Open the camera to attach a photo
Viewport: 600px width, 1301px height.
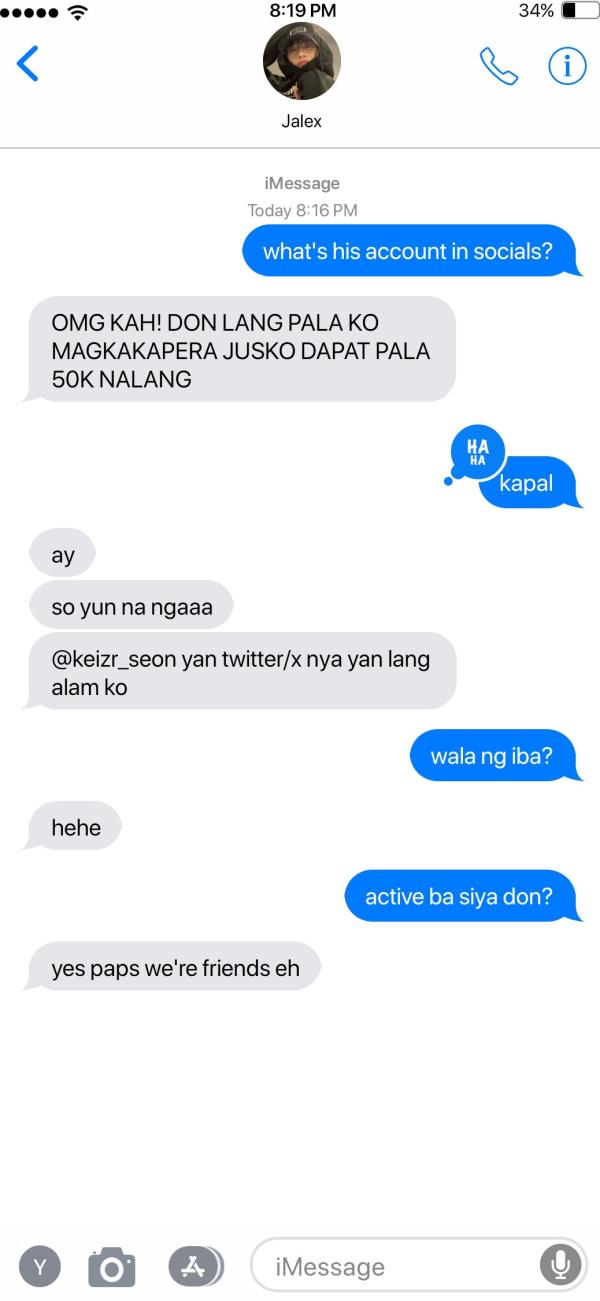pyautogui.click(x=111, y=1267)
